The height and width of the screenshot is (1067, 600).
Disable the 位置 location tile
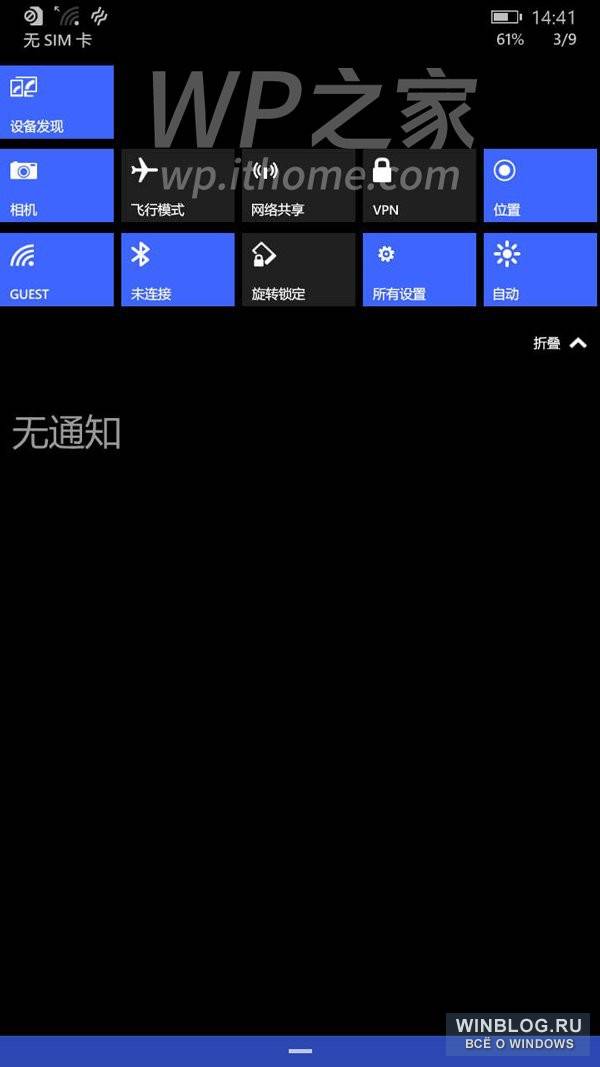[540, 186]
